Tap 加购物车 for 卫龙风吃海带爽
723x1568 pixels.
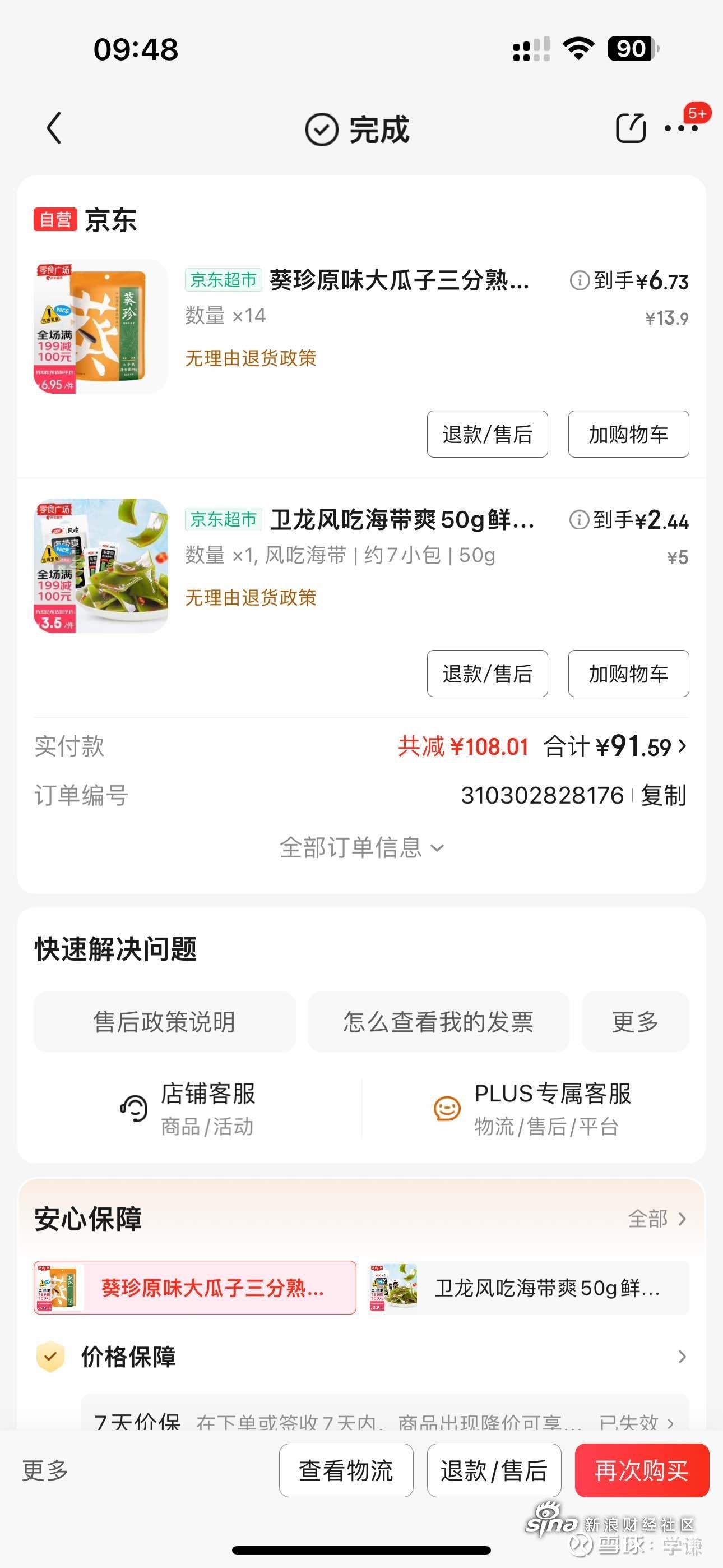[628, 673]
